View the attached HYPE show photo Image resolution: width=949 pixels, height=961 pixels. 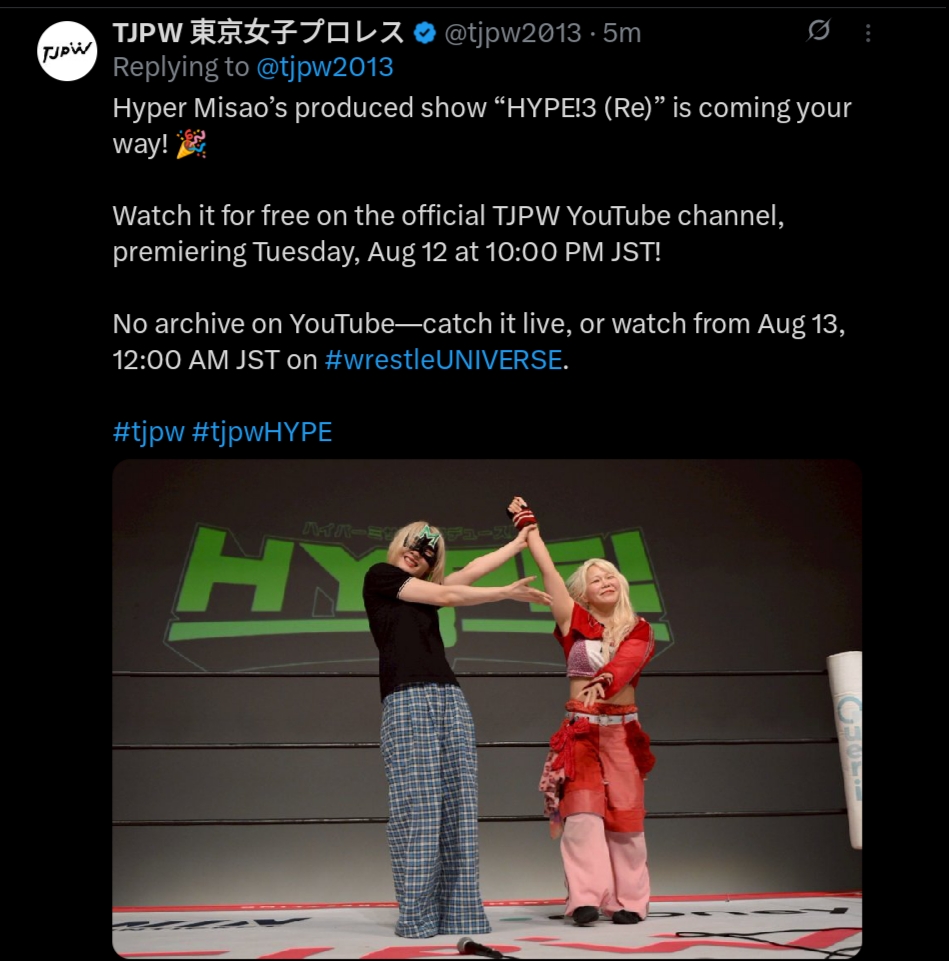coord(486,708)
